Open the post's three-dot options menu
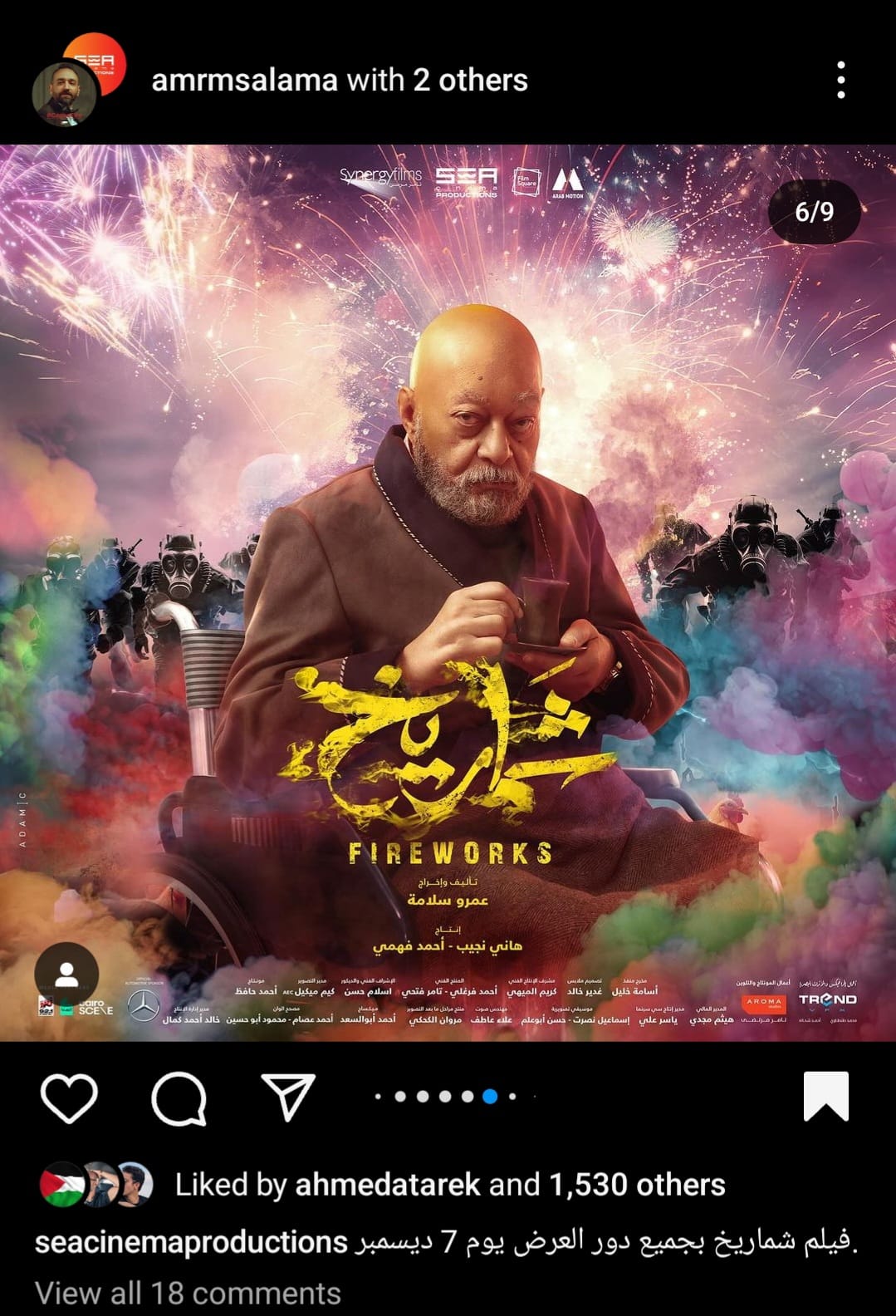The image size is (896, 1316). pos(840,81)
